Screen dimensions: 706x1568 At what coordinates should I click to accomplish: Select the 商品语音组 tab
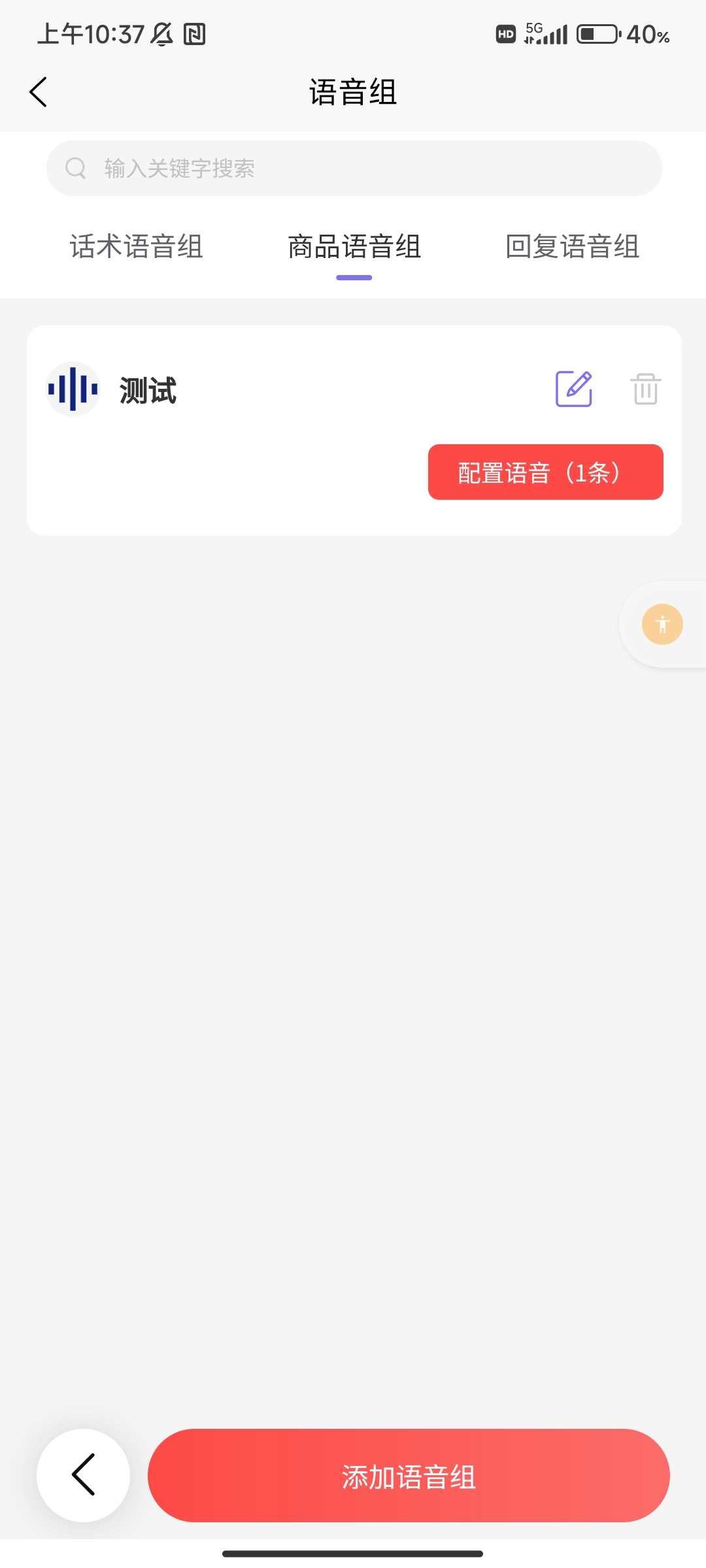[x=354, y=247]
